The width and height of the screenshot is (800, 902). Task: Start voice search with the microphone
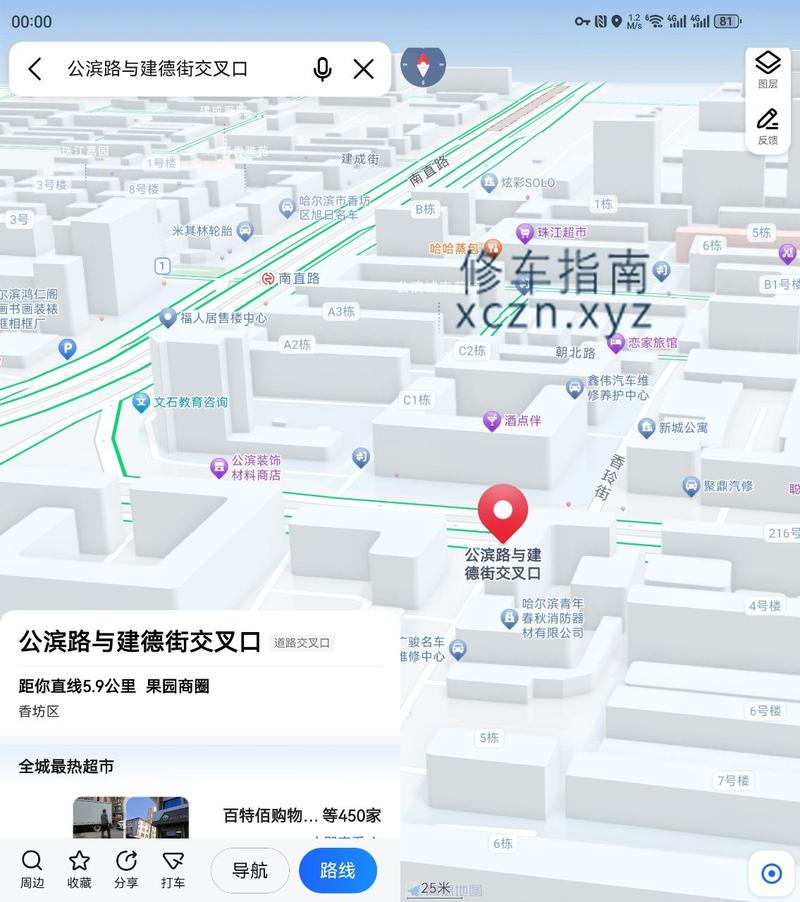coord(322,69)
